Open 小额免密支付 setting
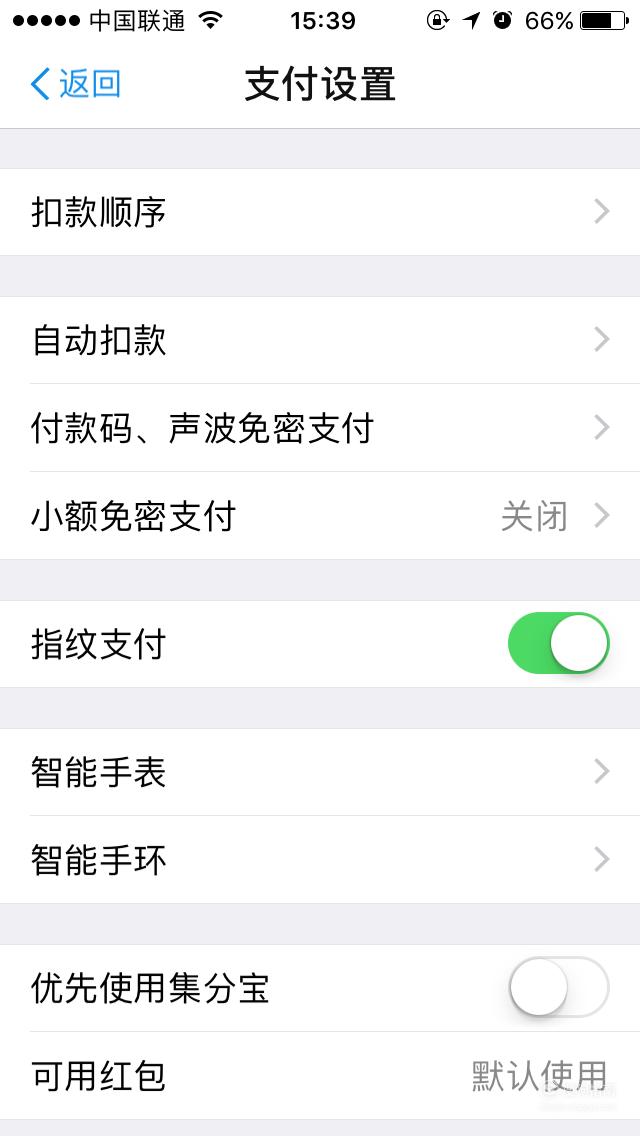This screenshot has height=1136, width=640. pos(320,516)
